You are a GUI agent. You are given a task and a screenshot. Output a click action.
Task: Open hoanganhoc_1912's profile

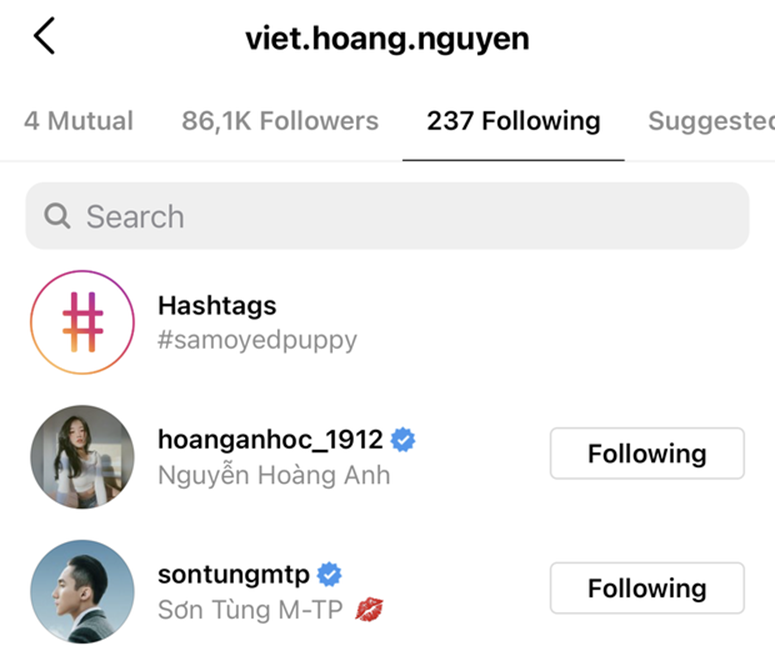270,439
